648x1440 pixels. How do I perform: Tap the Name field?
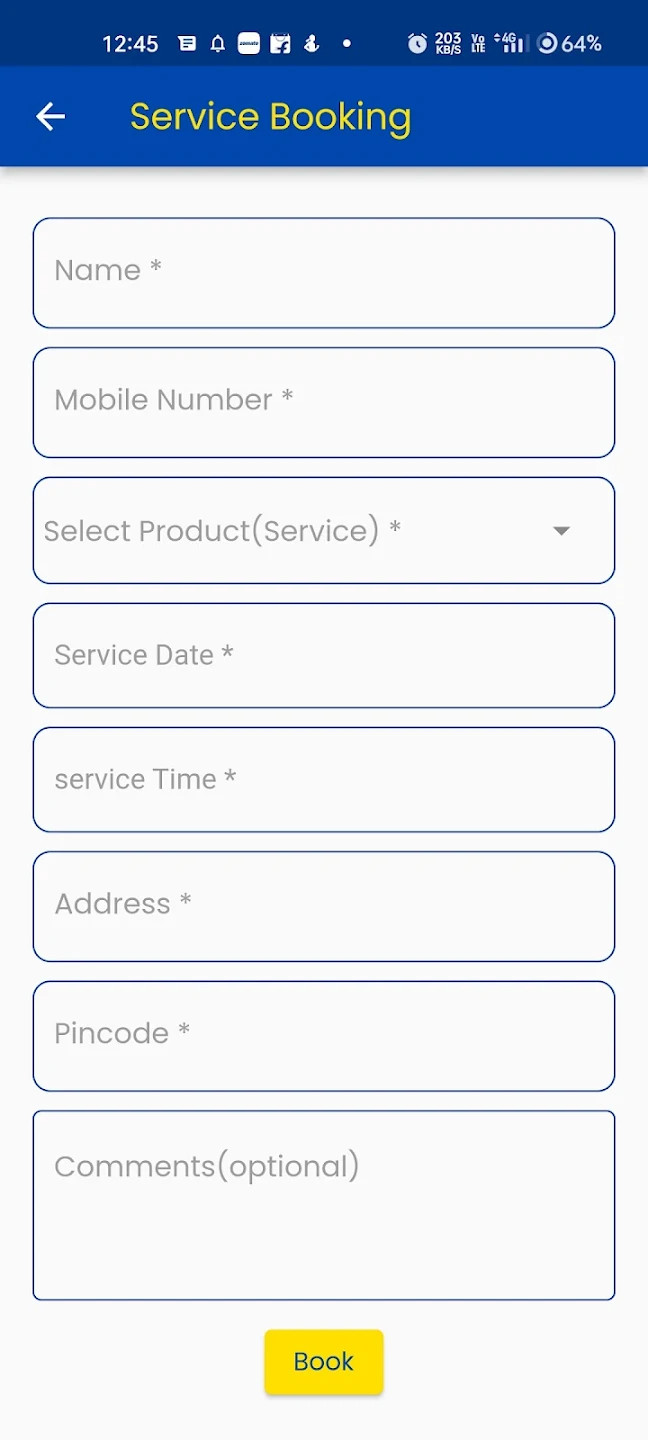(324, 273)
